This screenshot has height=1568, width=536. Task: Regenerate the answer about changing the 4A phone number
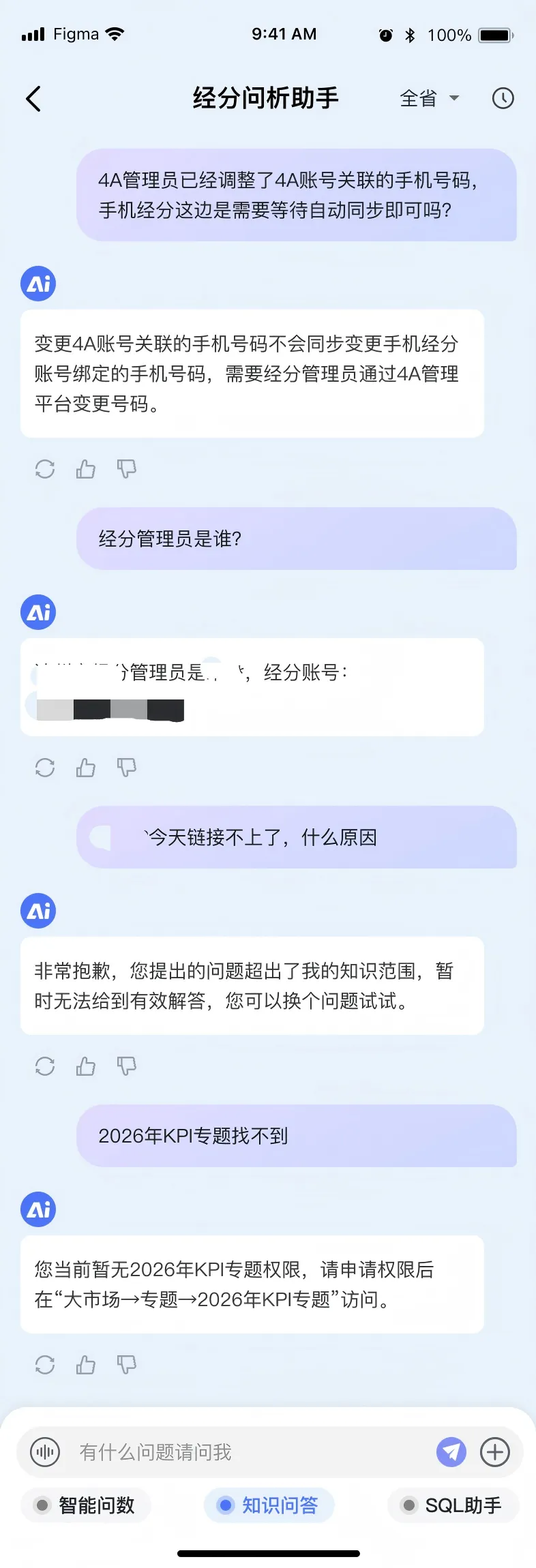tap(45, 469)
